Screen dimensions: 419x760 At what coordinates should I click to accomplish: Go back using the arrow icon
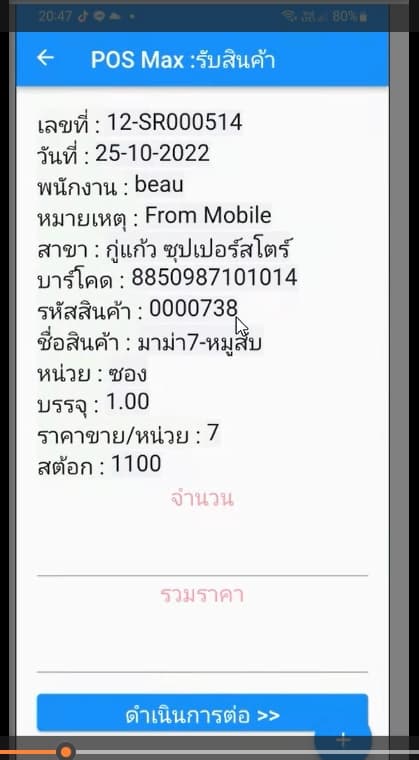(45, 58)
